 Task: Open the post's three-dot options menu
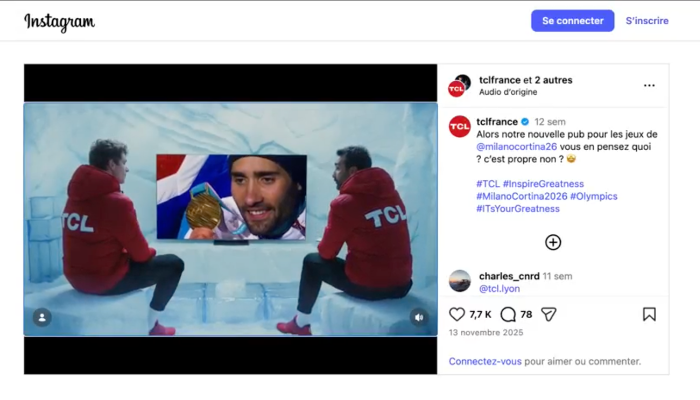649,86
